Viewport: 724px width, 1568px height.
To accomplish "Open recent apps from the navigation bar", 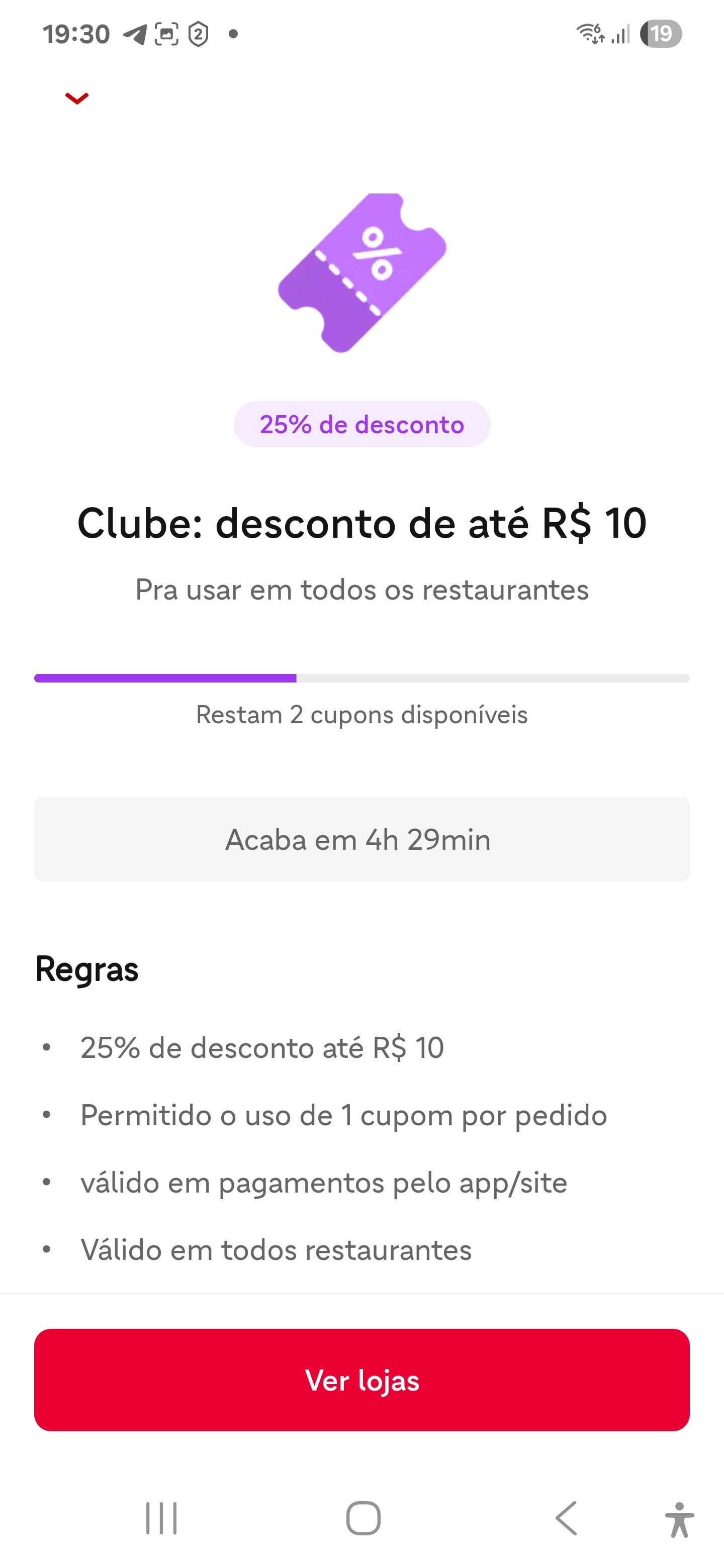I will 161,1517.
